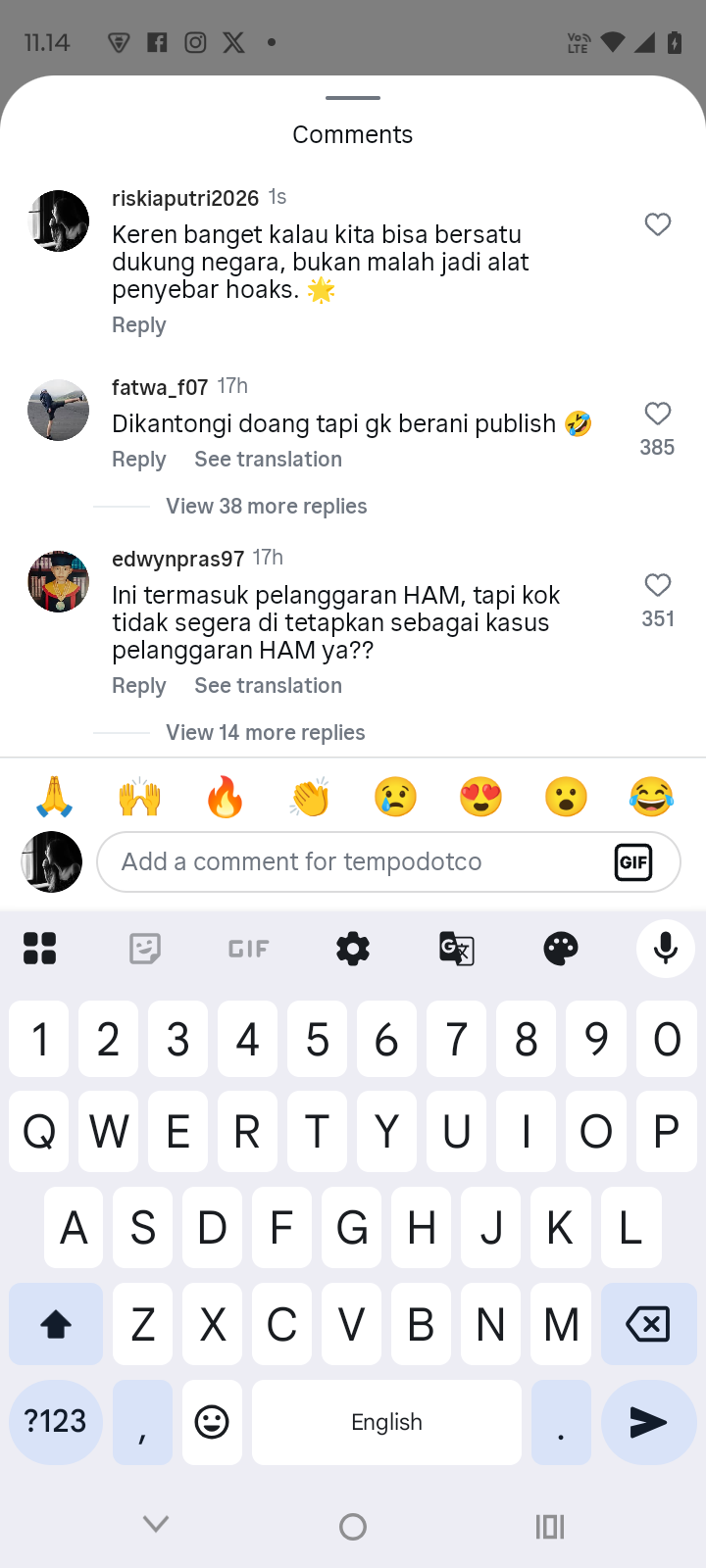Screen dimensions: 706x1568
Task: Open keyboard settings gear
Action: [353, 949]
